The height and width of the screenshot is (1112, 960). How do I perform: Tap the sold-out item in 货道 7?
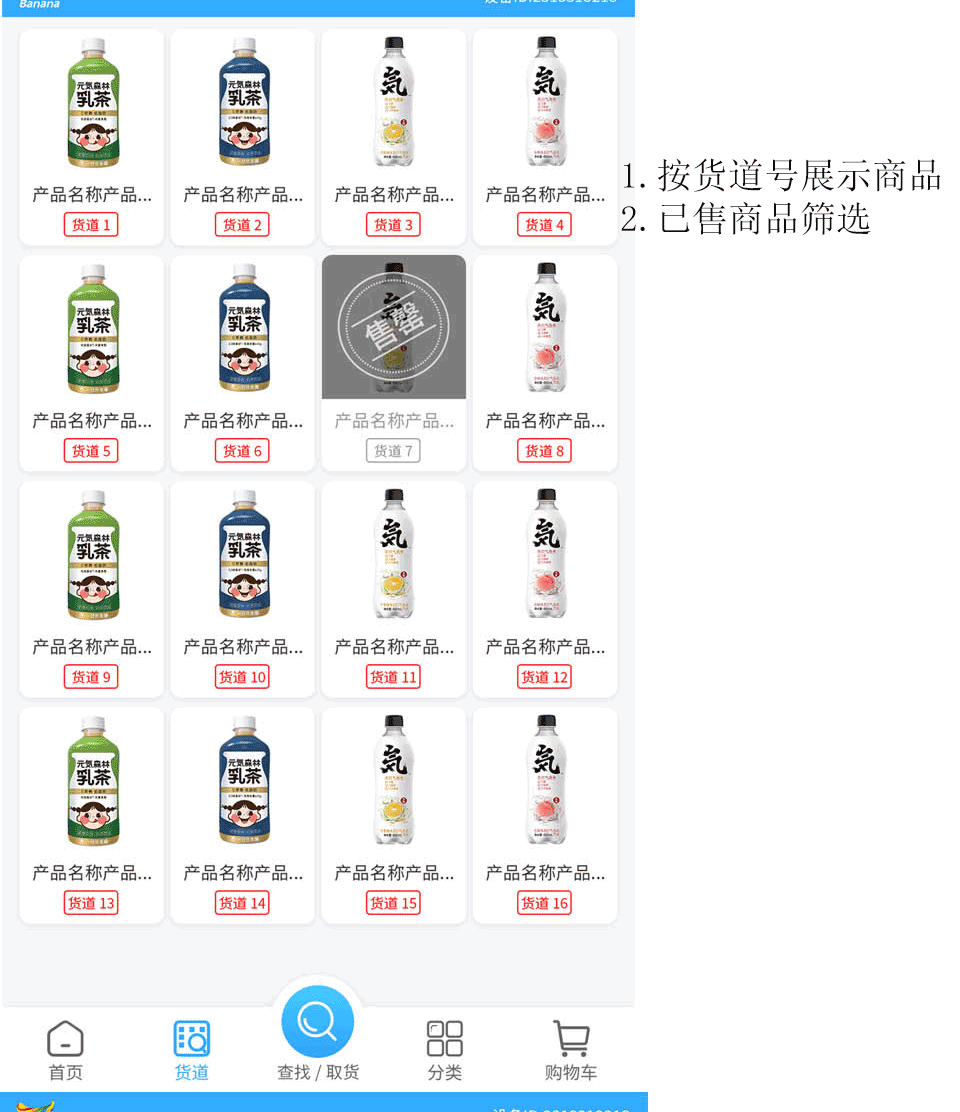(394, 336)
